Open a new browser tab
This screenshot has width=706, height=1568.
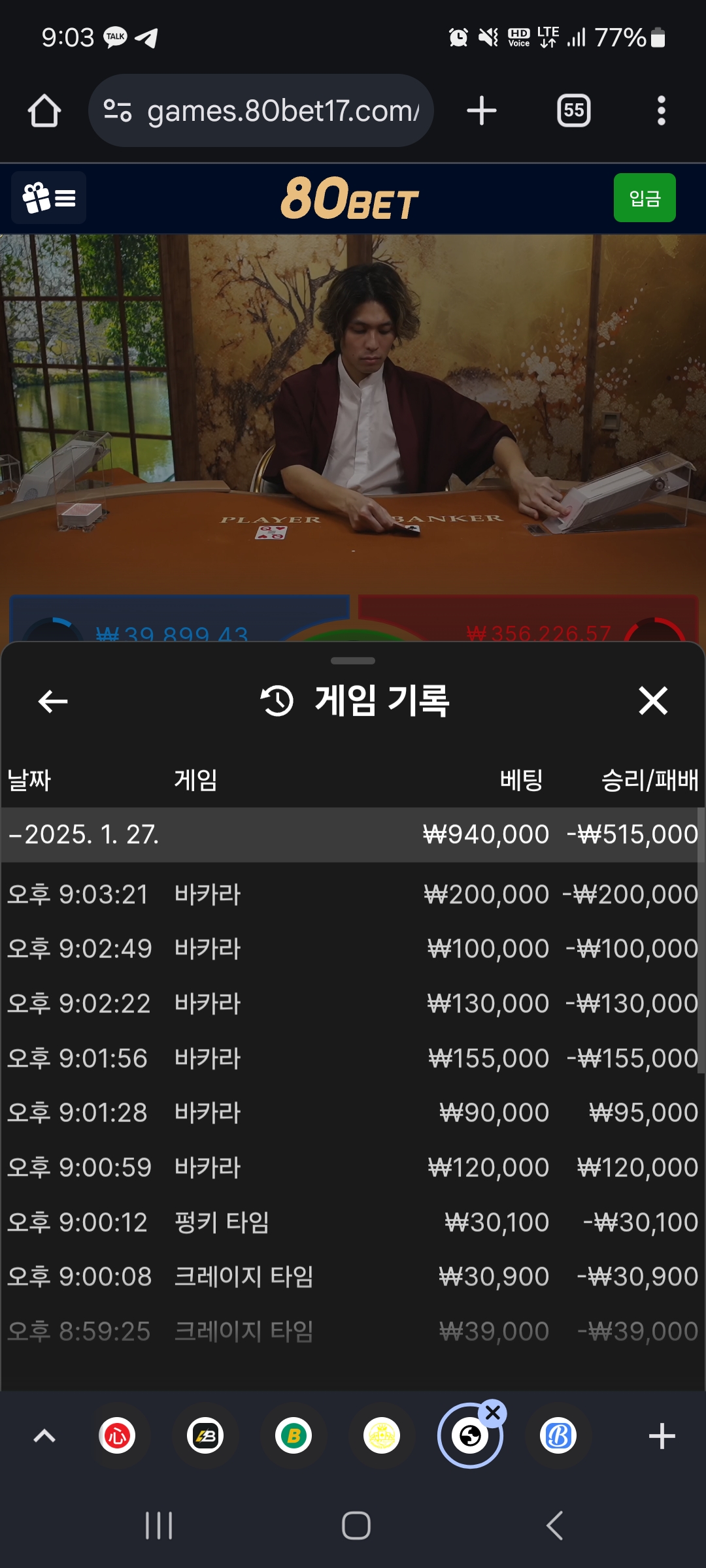click(482, 110)
